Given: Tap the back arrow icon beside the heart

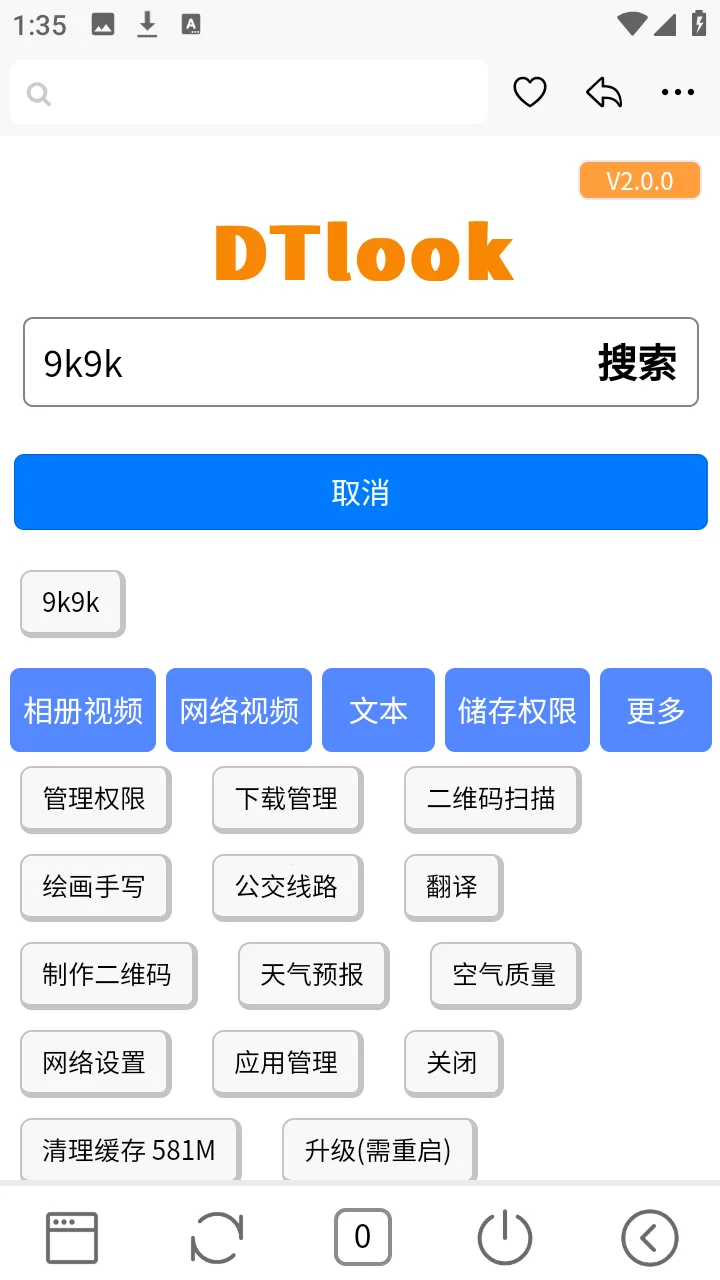Looking at the screenshot, I should pyautogui.click(x=604, y=92).
